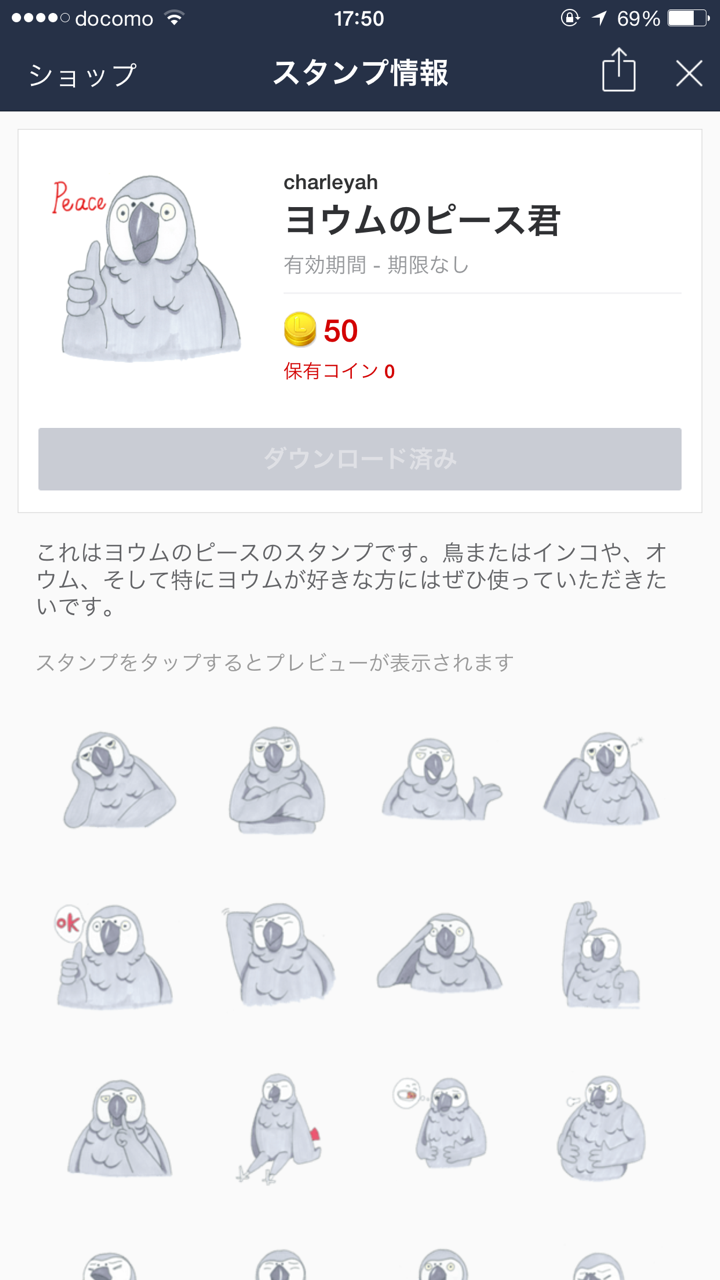The width and height of the screenshot is (720, 1280).
Task: Preview the parrot scratching its head sticker
Action: [276, 955]
